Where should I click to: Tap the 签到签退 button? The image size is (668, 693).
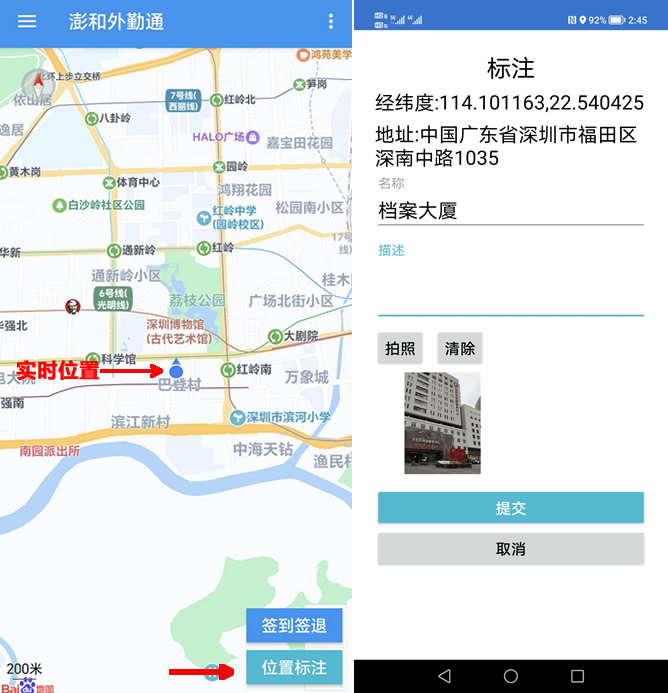[294, 626]
